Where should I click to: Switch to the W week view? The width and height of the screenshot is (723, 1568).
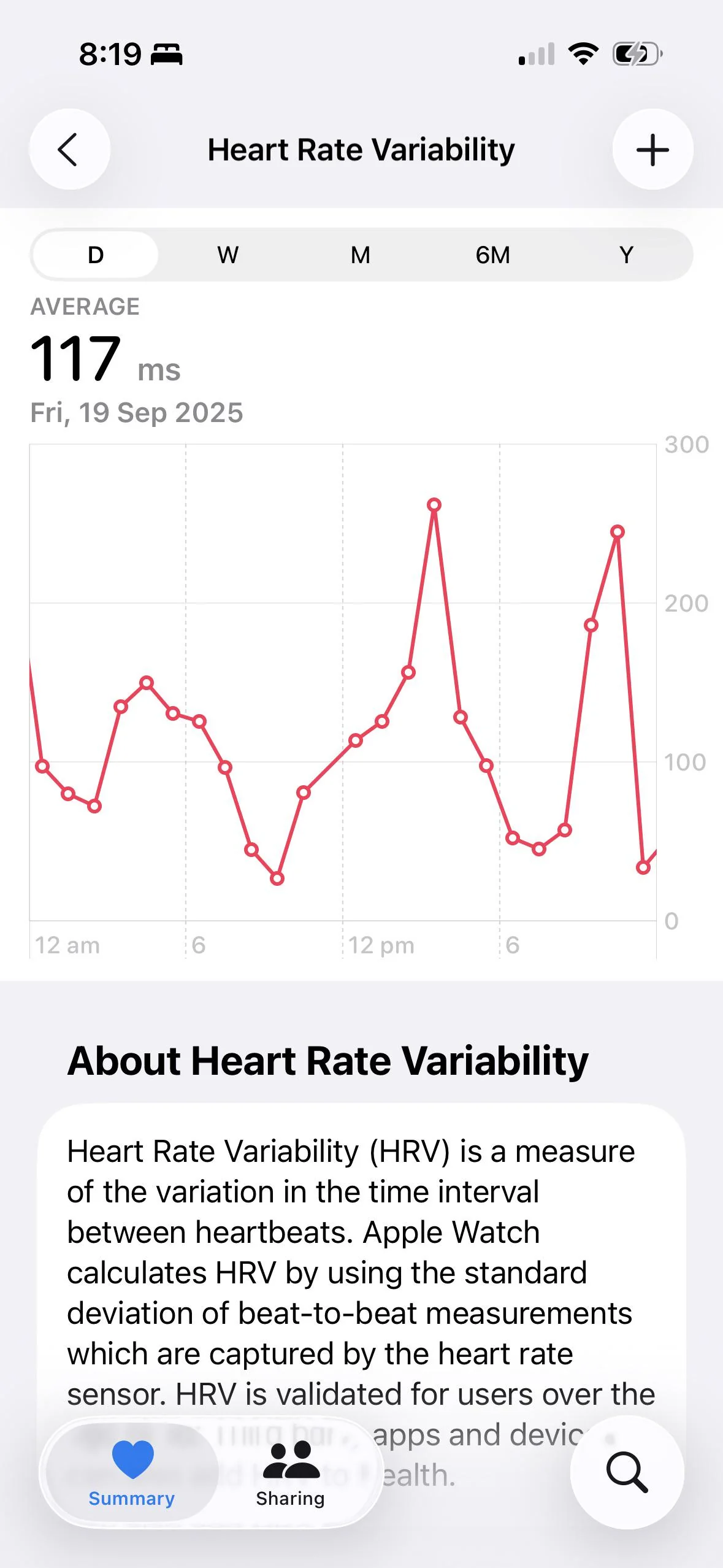click(227, 254)
